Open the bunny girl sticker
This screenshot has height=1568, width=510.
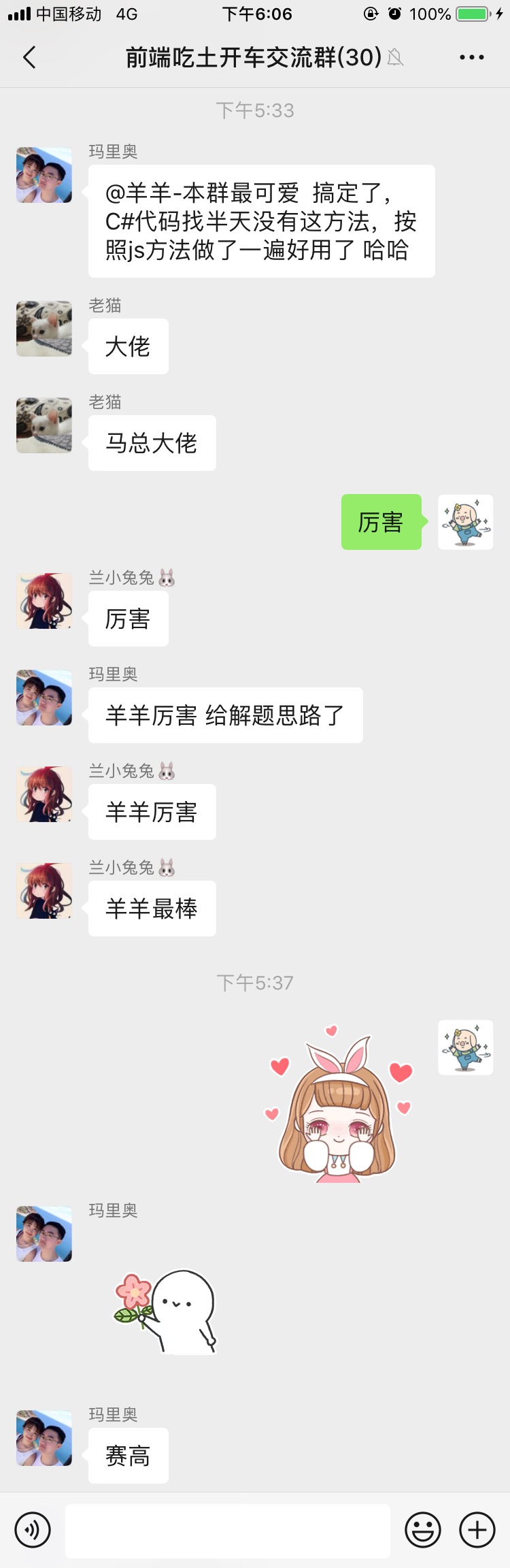(338, 1103)
